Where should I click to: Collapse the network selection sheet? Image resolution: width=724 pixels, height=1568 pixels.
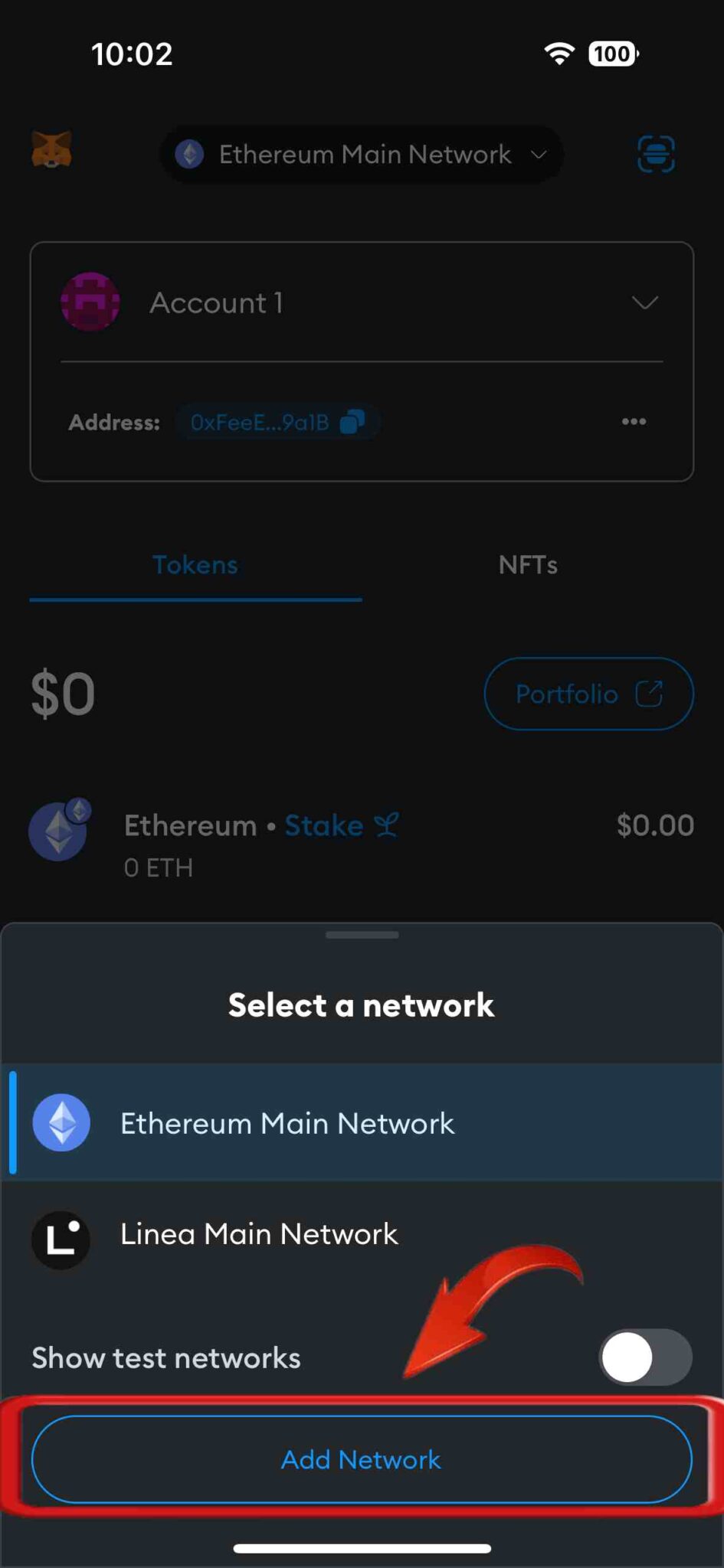point(362,935)
